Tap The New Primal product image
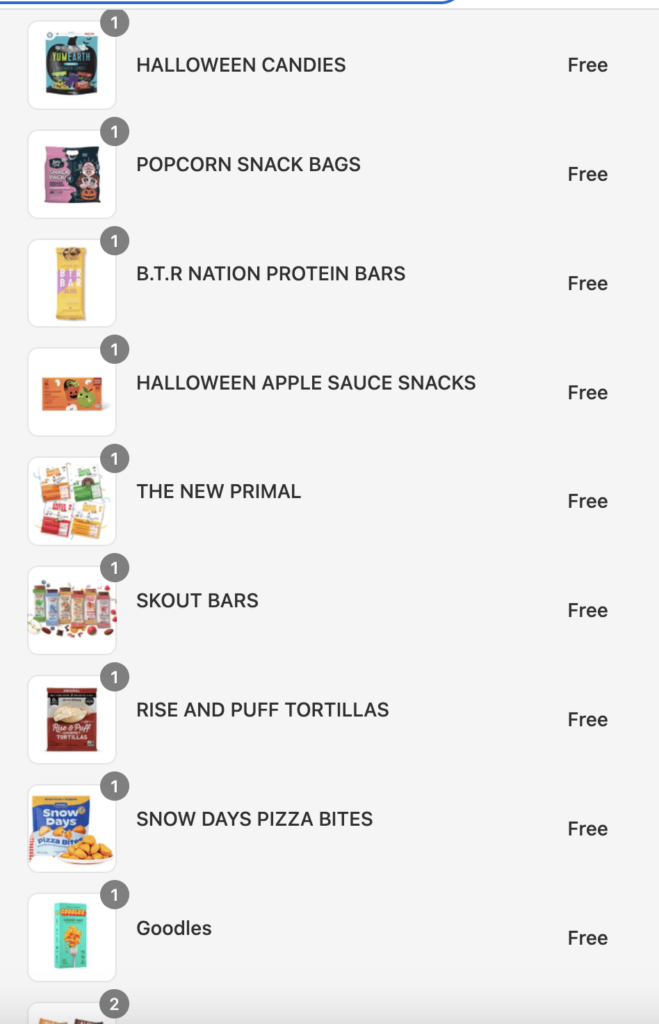Viewport: 659px width, 1024px height. click(x=72, y=502)
